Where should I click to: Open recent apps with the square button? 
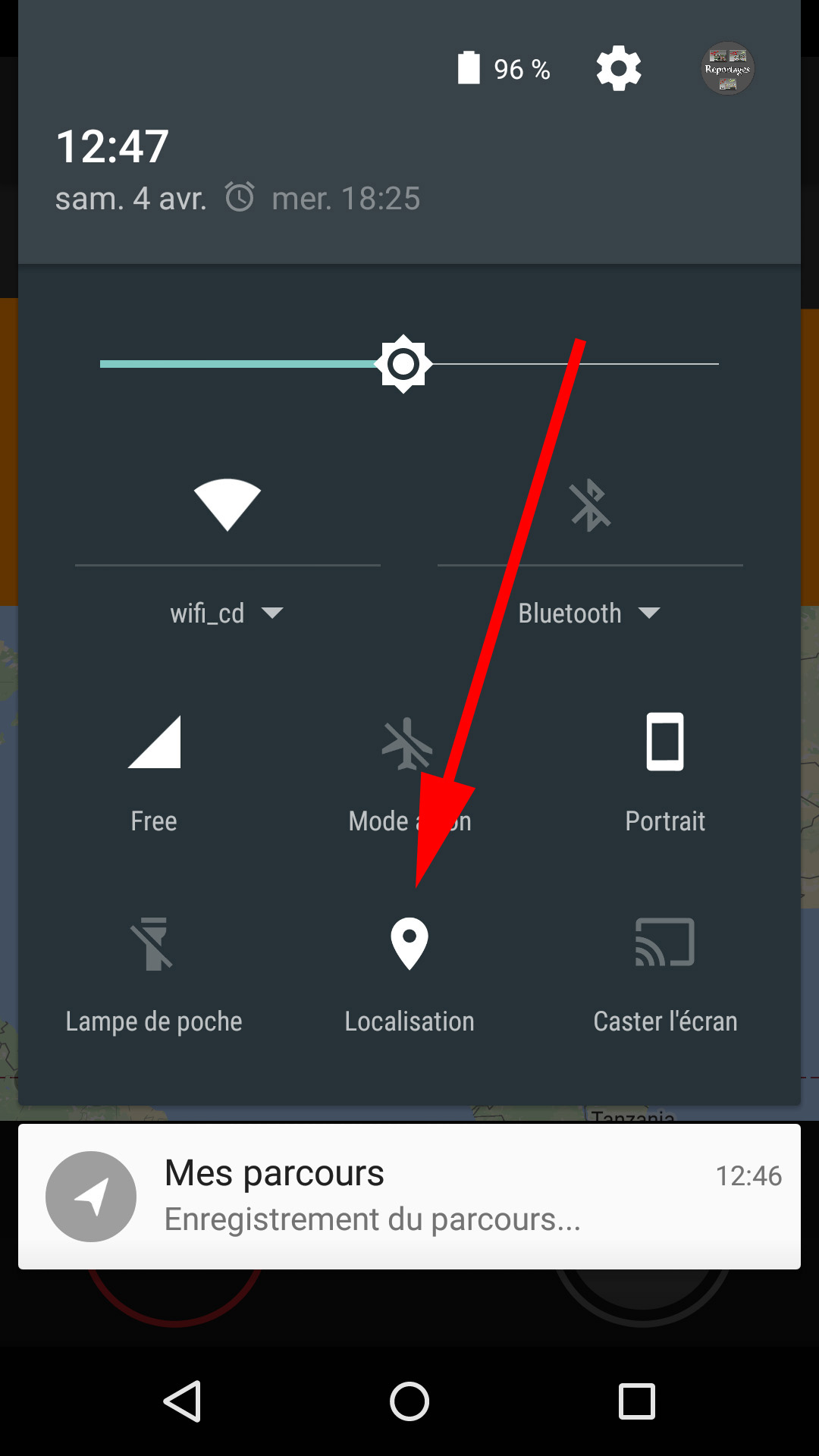pos(637,1401)
